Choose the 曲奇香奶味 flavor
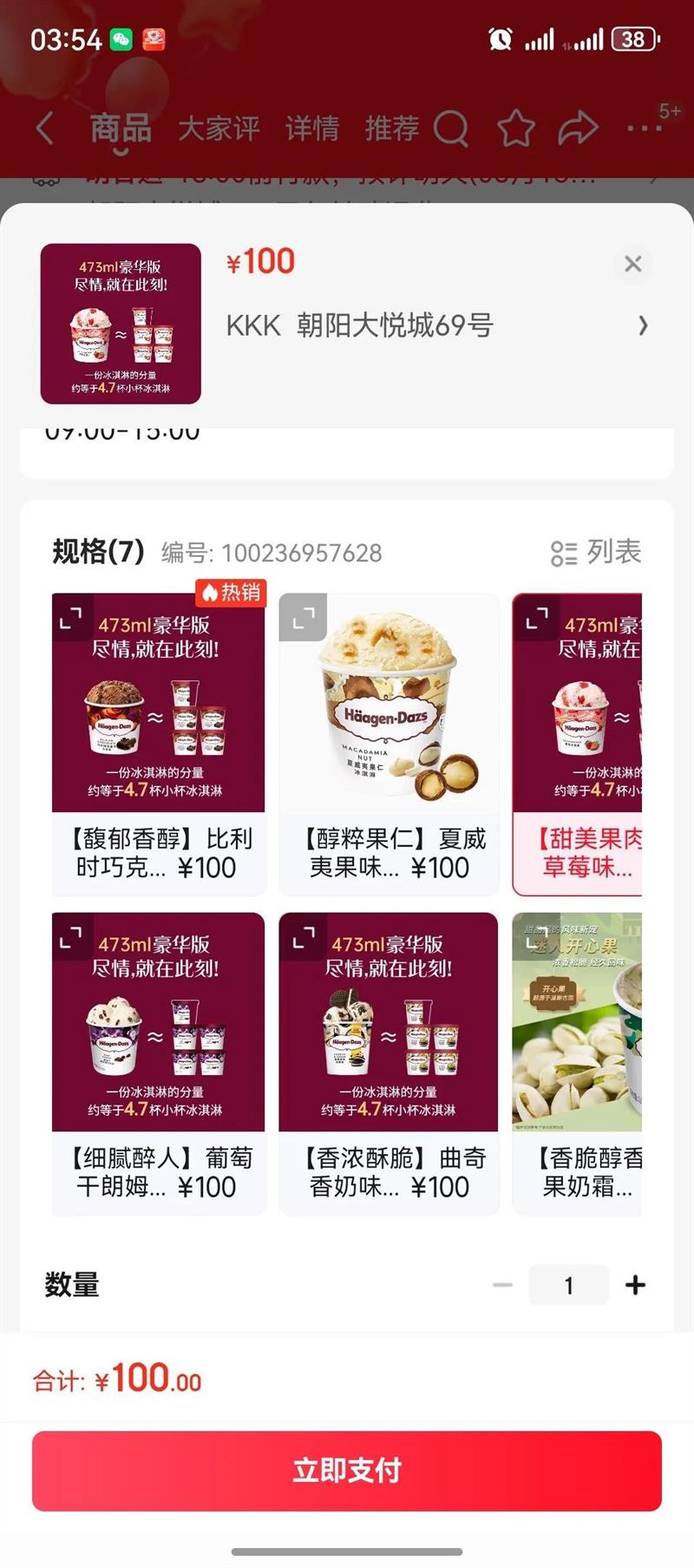The image size is (694, 1568). (x=389, y=1171)
